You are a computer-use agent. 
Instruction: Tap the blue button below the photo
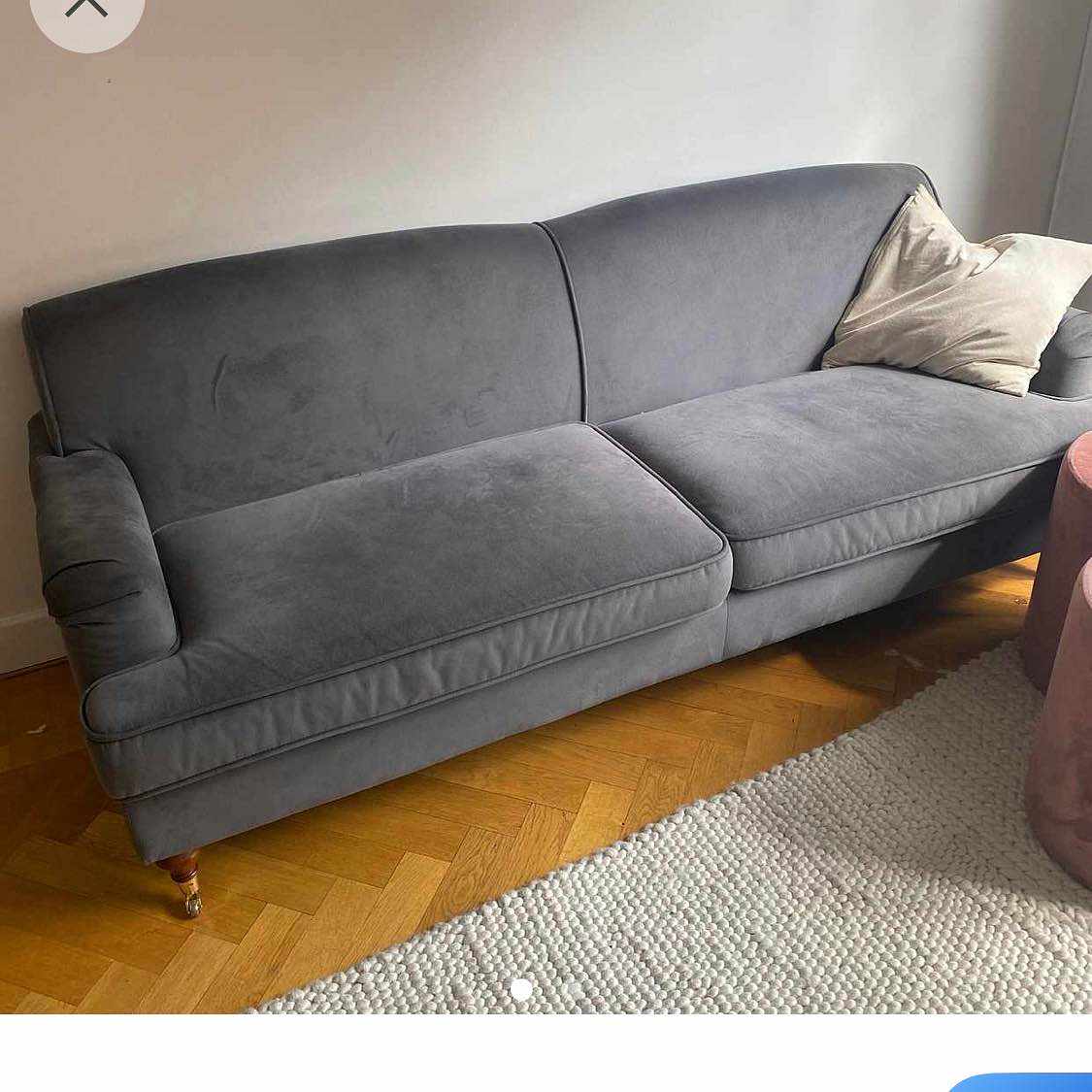pos(1024,1082)
